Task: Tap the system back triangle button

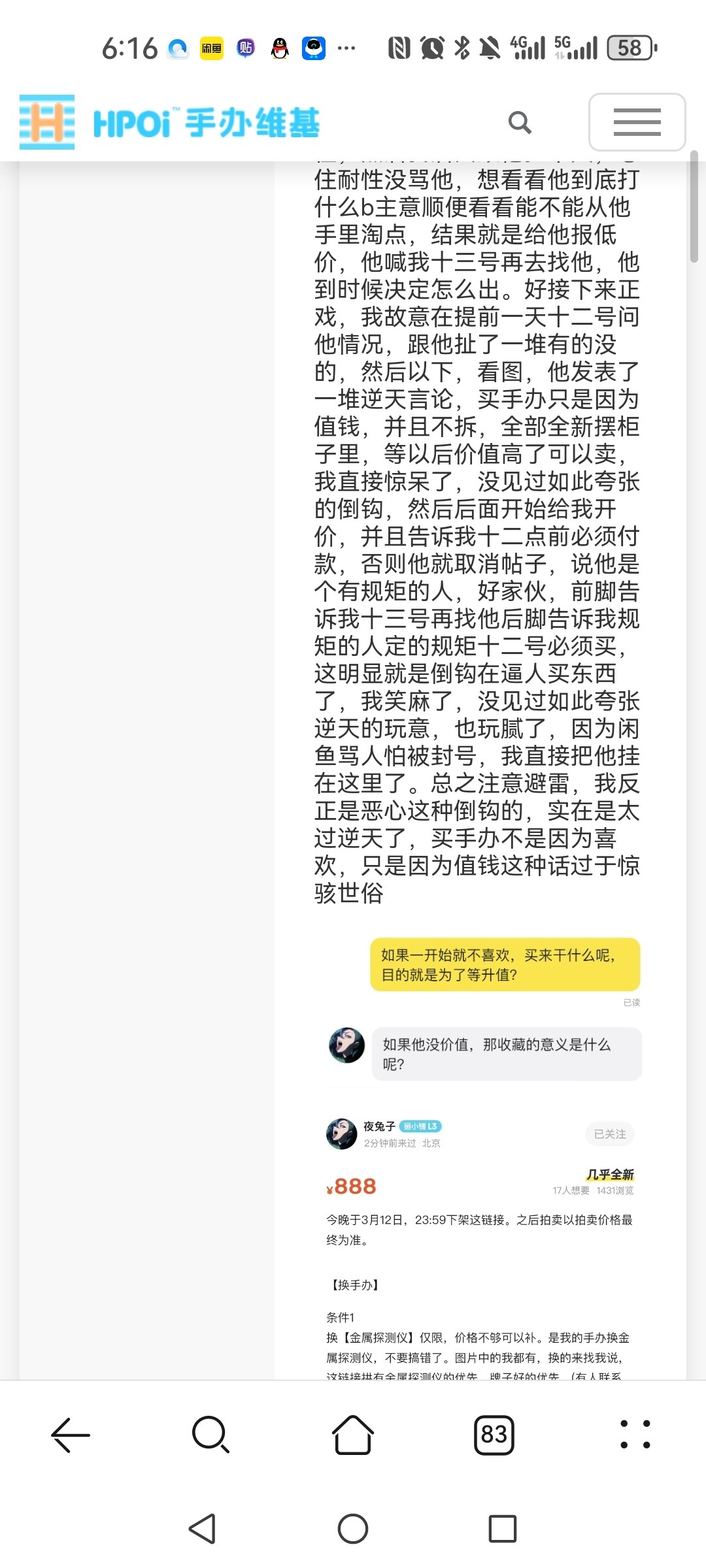Action: (203, 1529)
